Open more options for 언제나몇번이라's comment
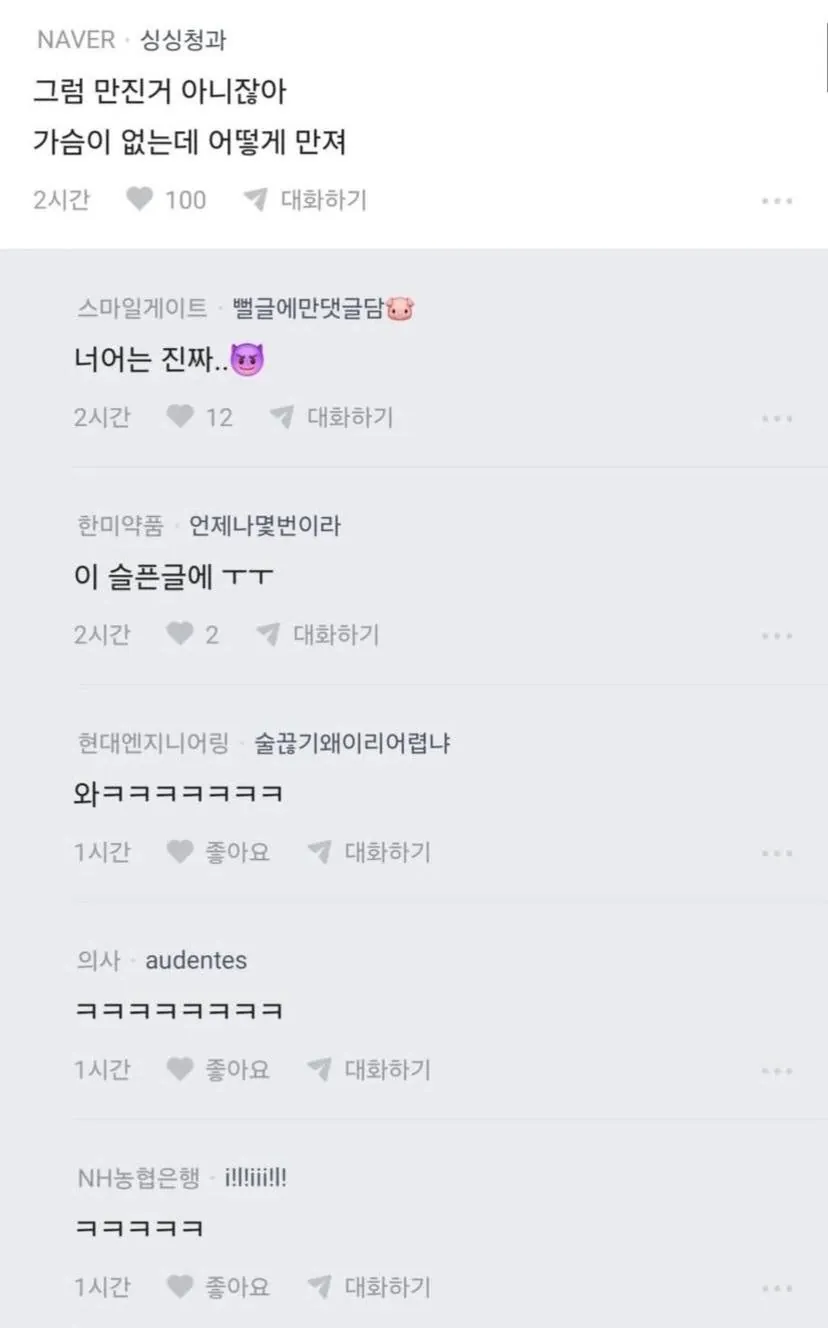828x1328 pixels. click(776, 636)
